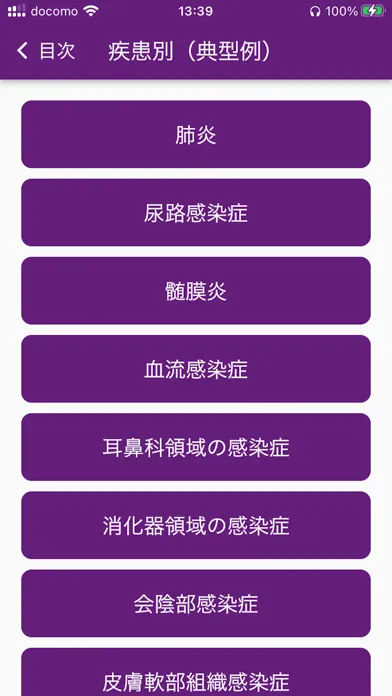Open 耳鼻科領域の感染症
This screenshot has height=696, width=392.
tap(196, 447)
